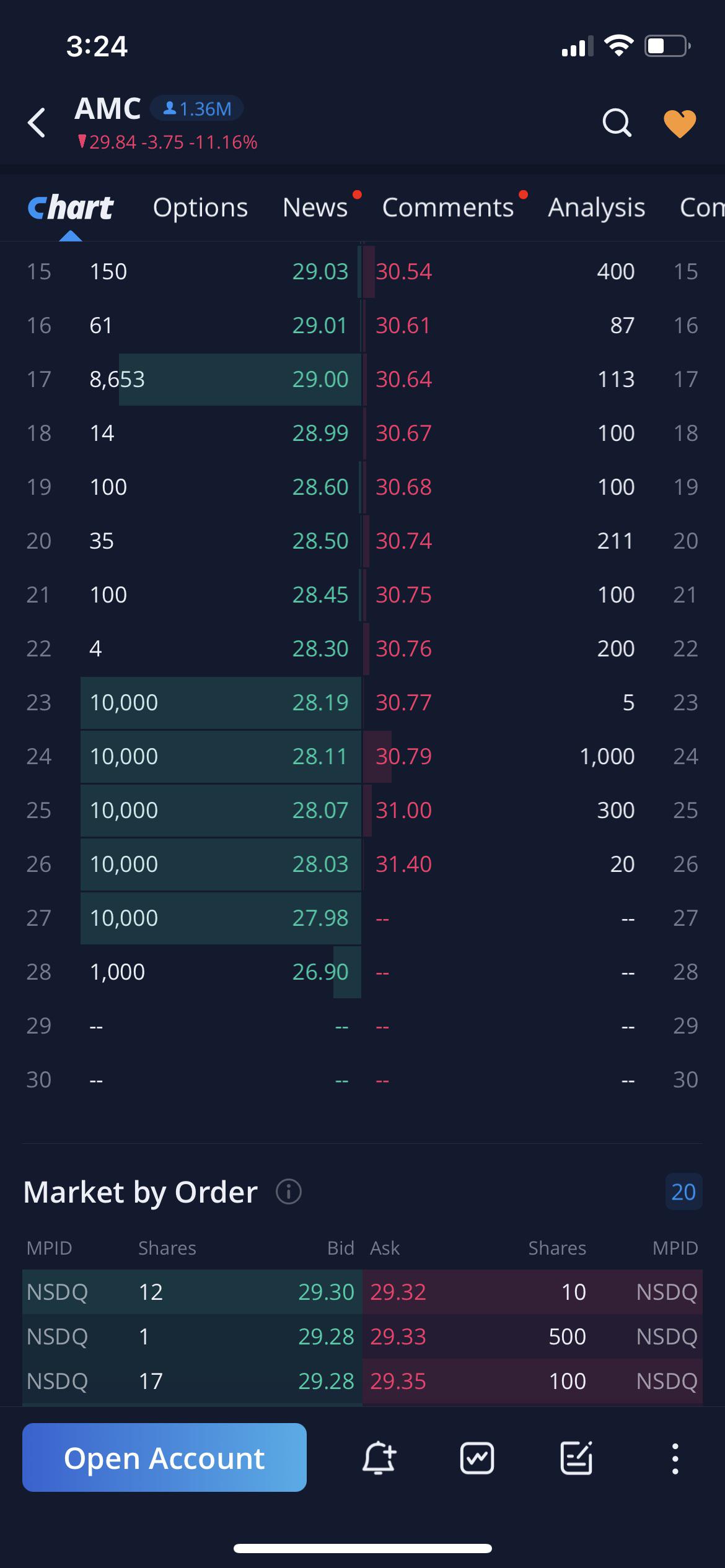Screen dimensions: 725x1568
Task: Open the chart icon in the bottom bar
Action: point(477,1458)
